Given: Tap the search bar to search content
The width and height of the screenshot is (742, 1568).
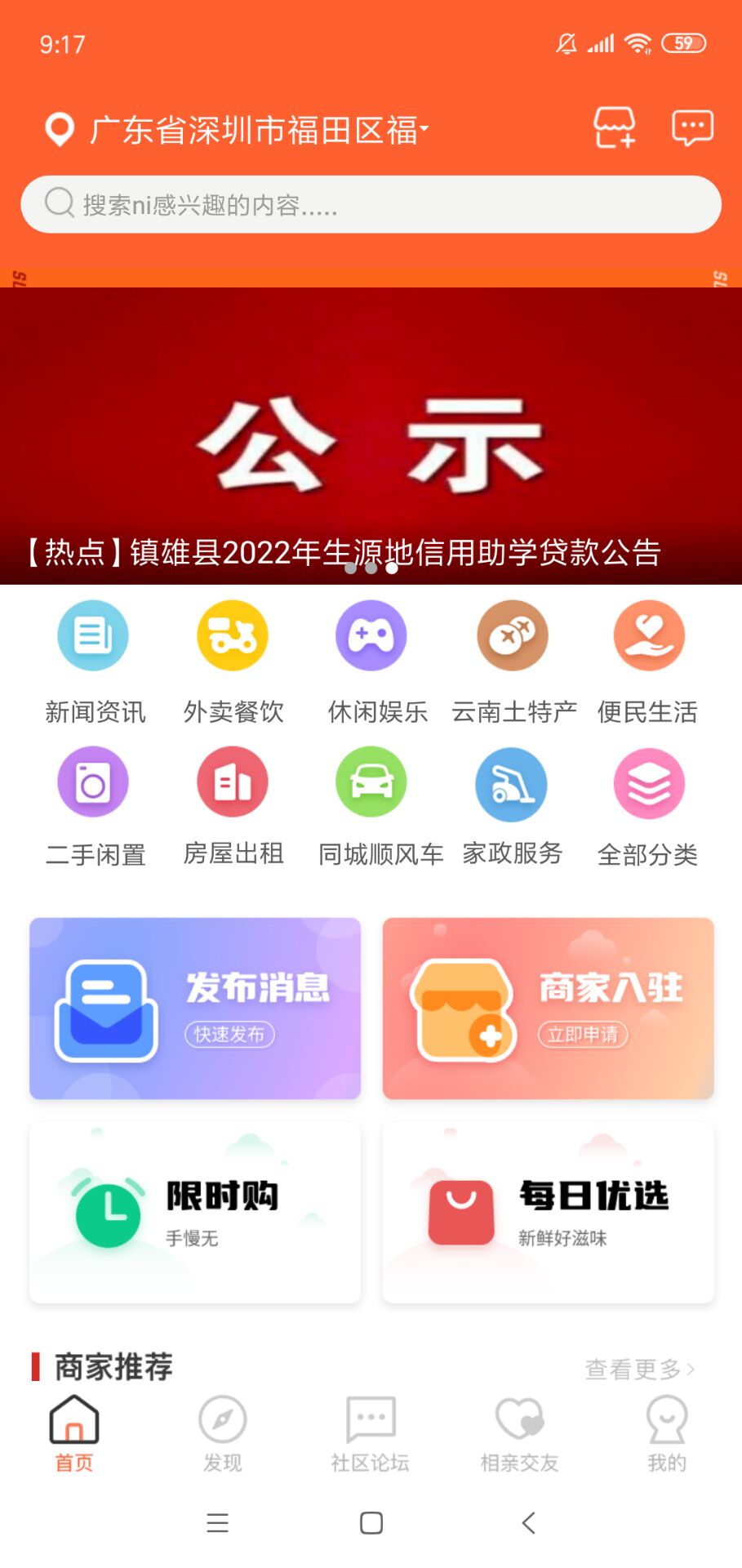Looking at the screenshot, I should [x=371, y=204].
